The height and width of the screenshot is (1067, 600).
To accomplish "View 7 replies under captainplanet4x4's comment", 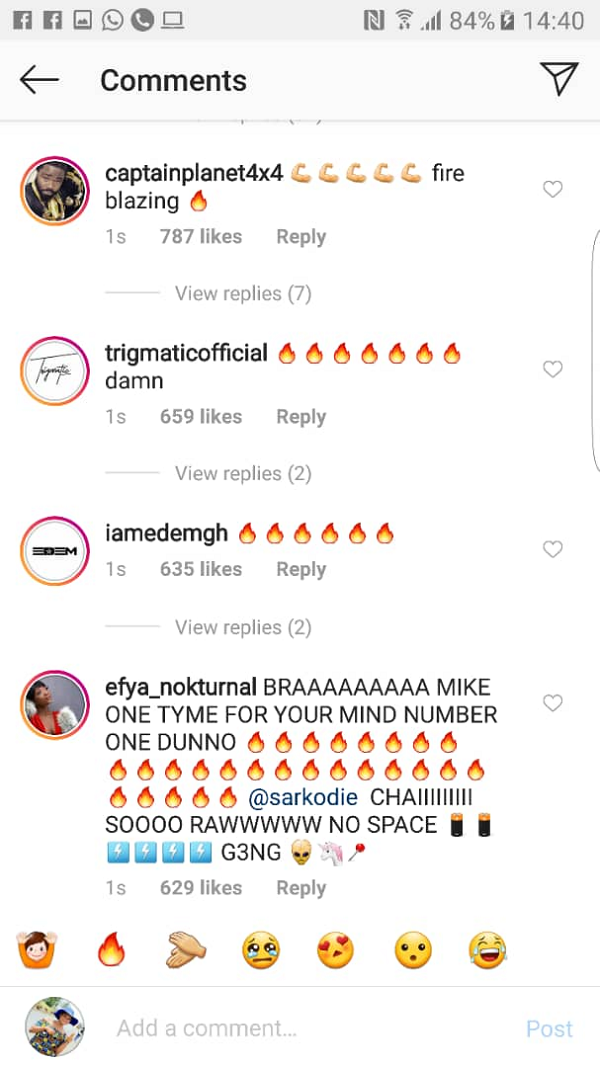I will (242, 293).
